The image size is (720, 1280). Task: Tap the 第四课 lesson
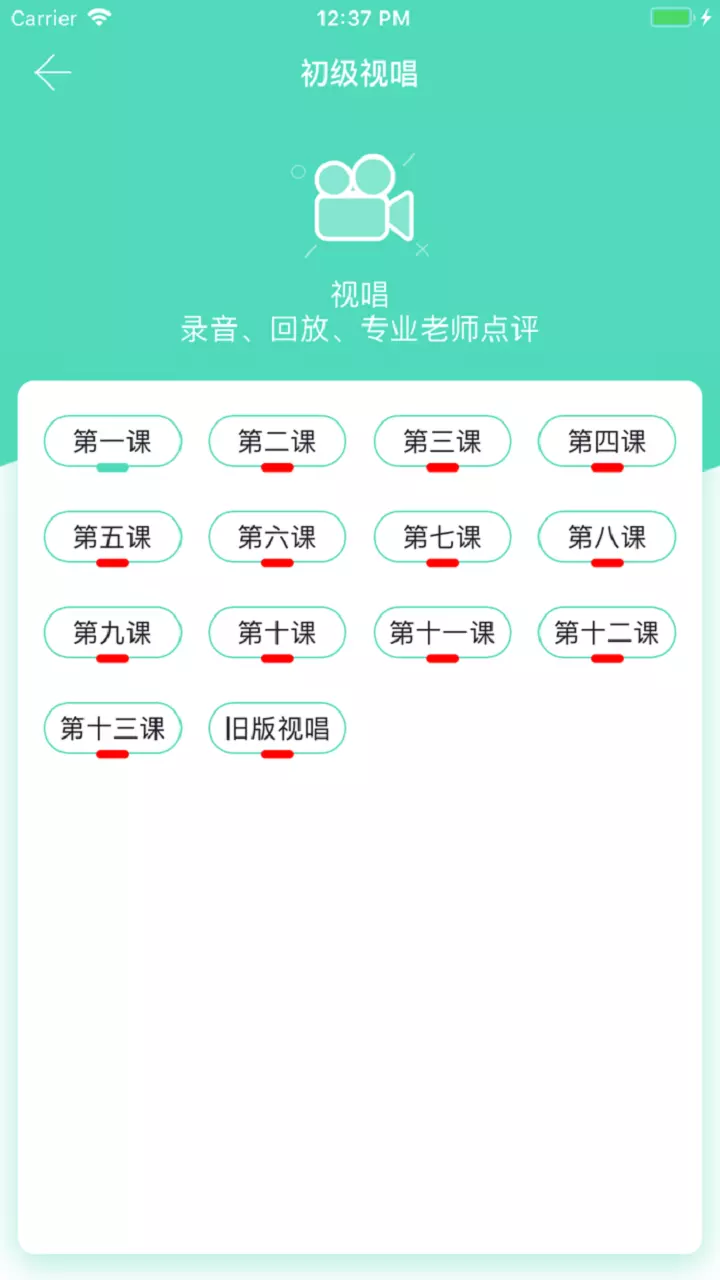point(607,442)
